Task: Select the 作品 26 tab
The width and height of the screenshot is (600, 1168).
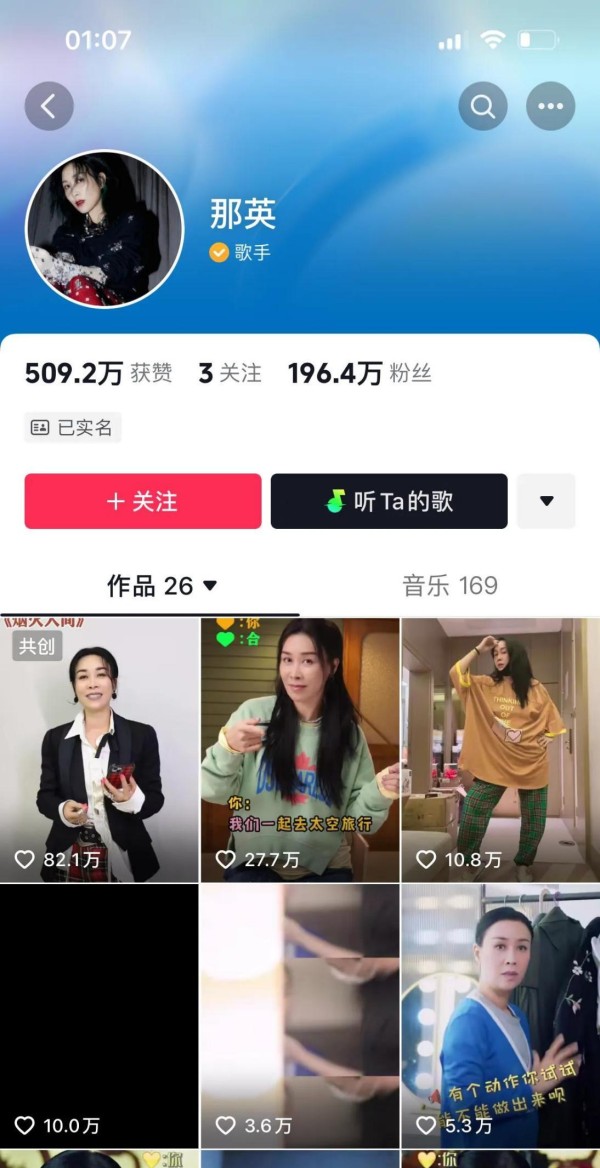Action: [x=162, y=586]
